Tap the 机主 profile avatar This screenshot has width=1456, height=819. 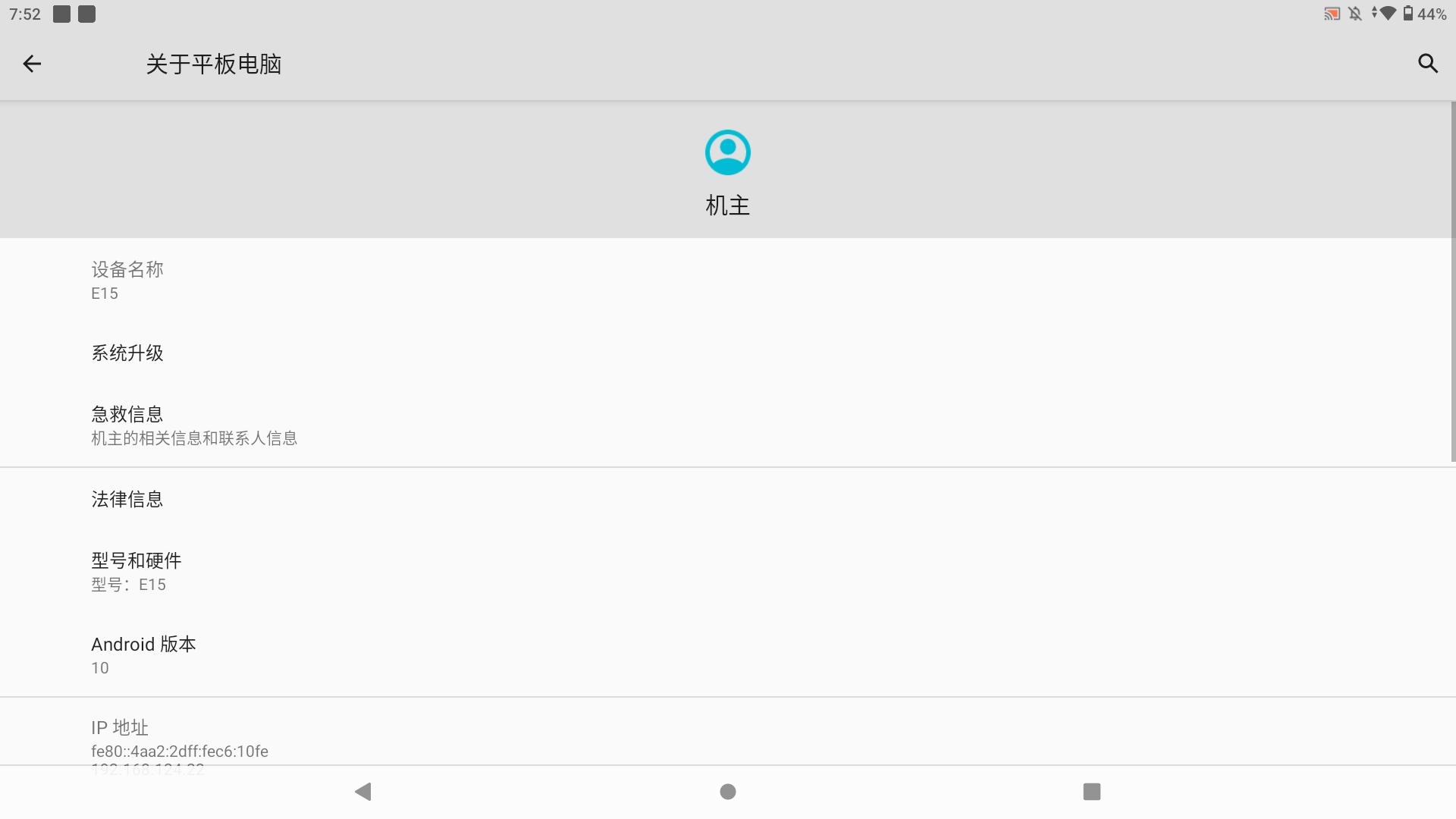727,152
